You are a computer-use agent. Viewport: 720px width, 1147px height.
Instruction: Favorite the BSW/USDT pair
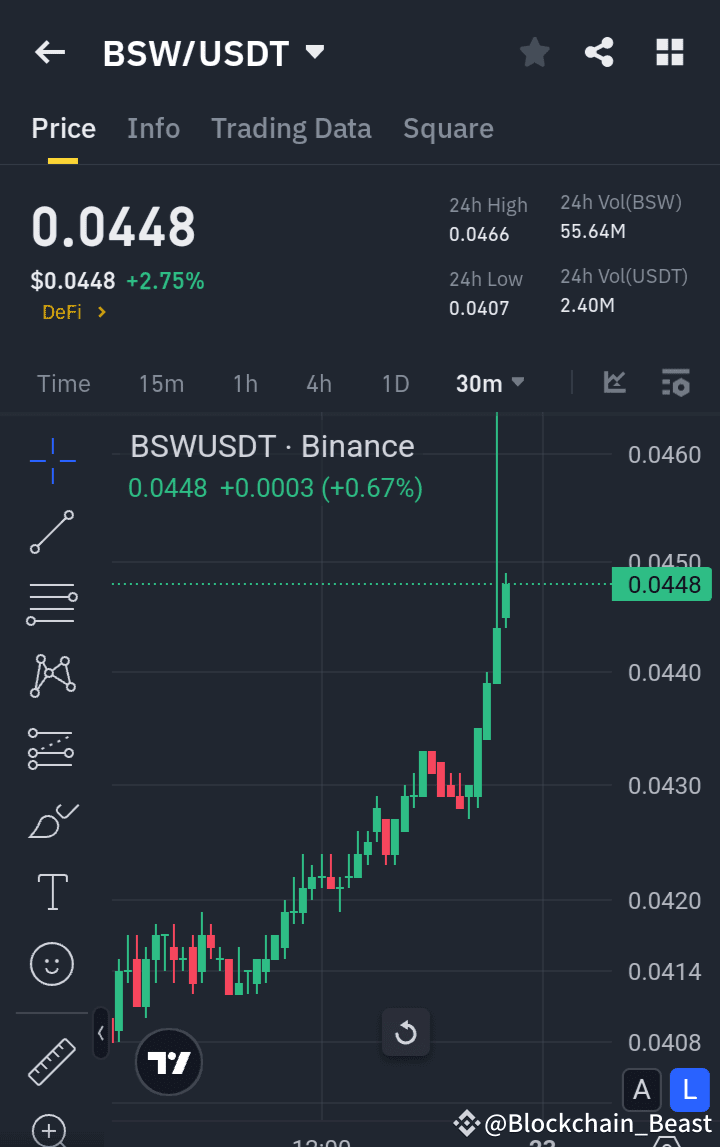(534, 52)
